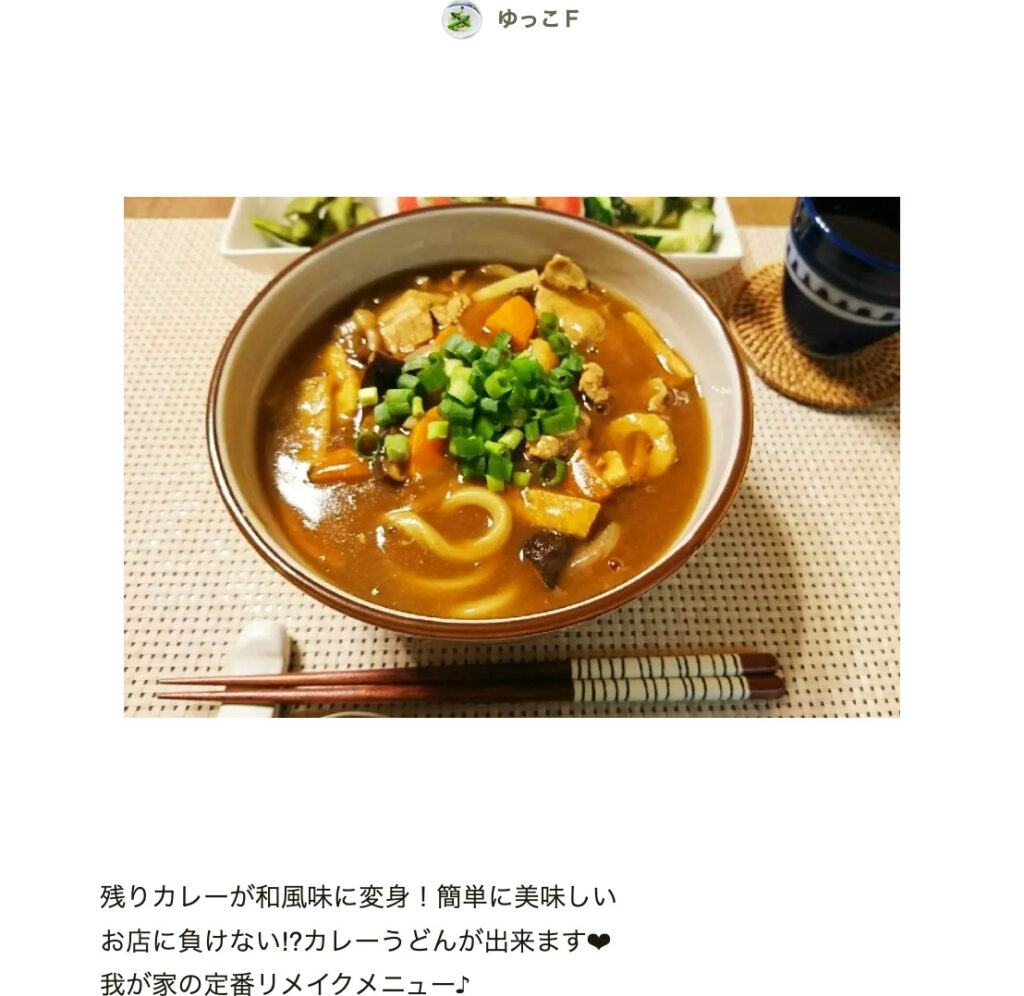Open the curry udon recipe photo

pyautogui.click(x=511, y=456)
